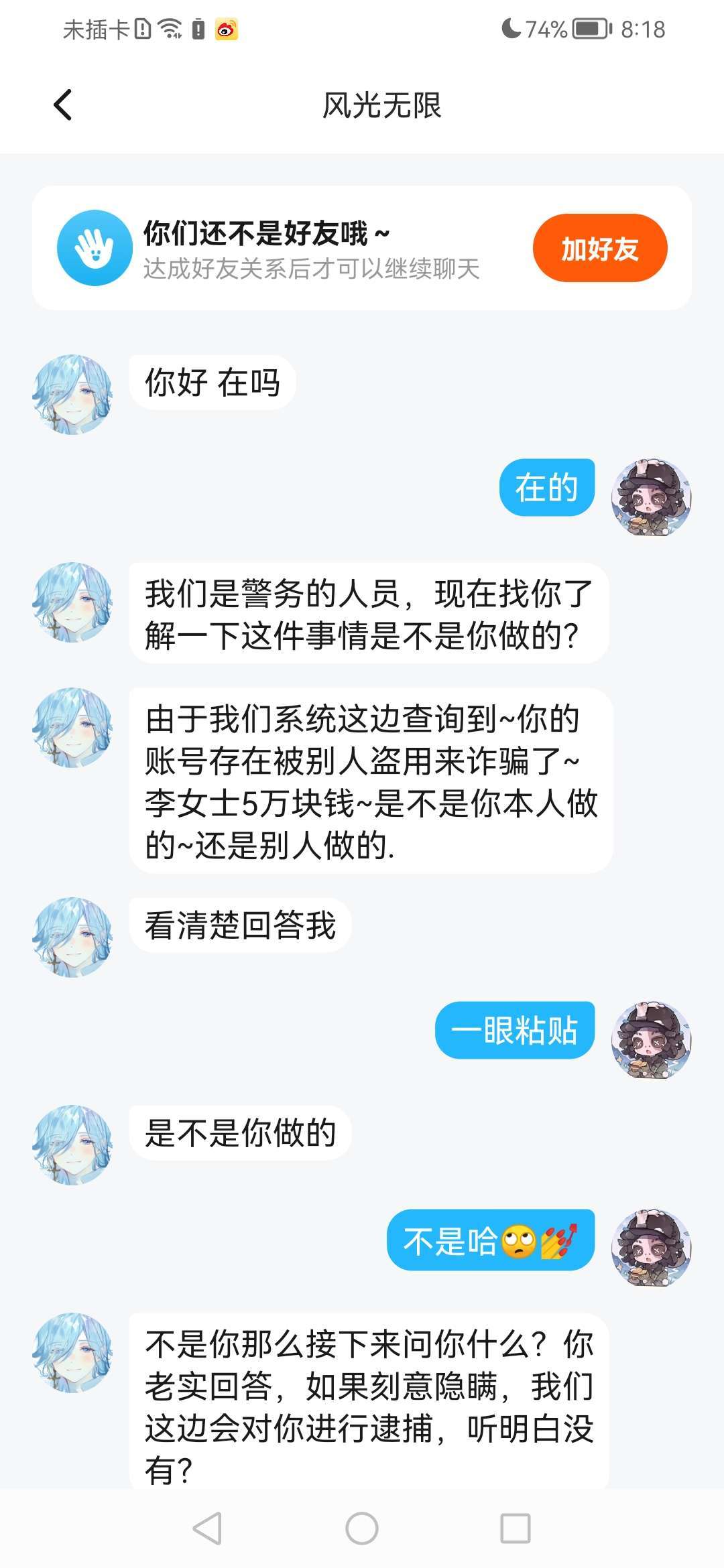Open my avatar next to 在的
Image resolution: width=724 pixels, height=1568 pixels.
point(650,497)
